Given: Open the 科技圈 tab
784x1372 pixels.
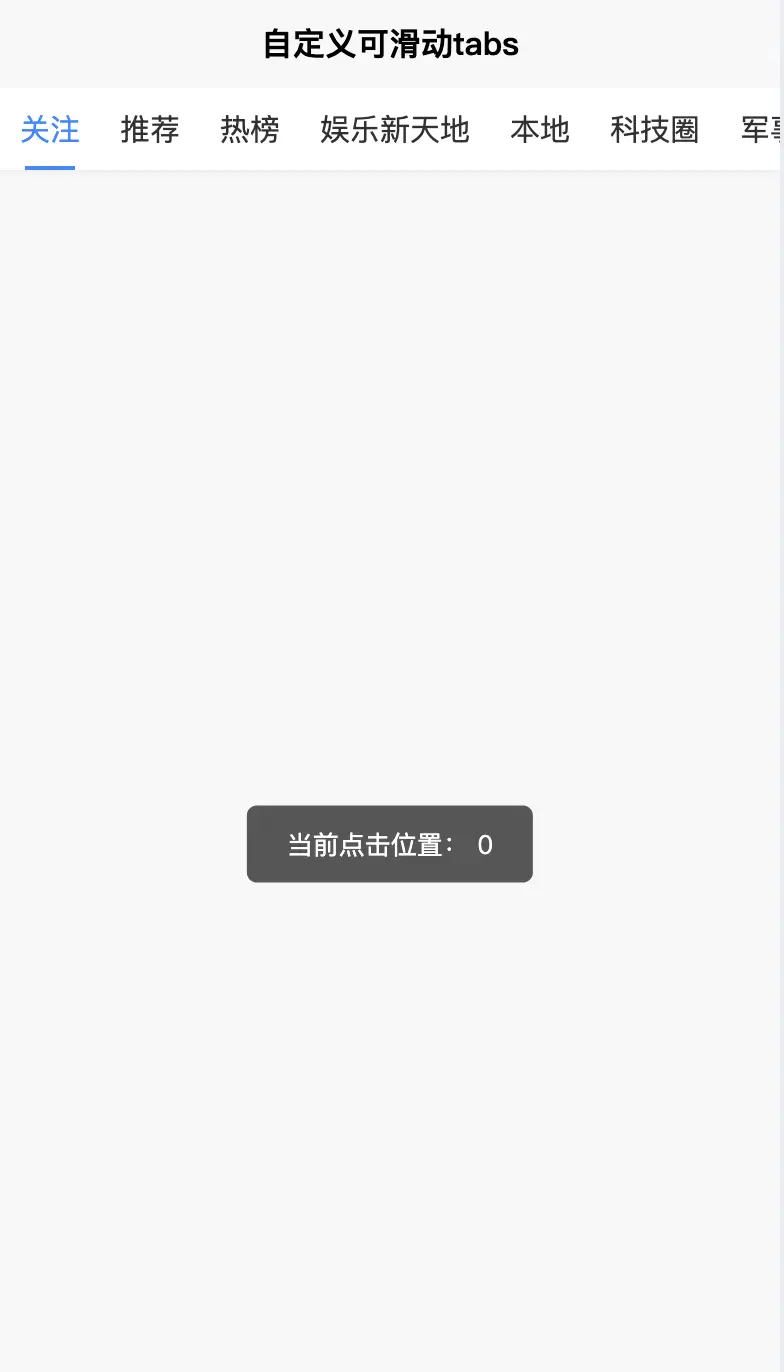Looking at the screenshot, I should 655,130.
